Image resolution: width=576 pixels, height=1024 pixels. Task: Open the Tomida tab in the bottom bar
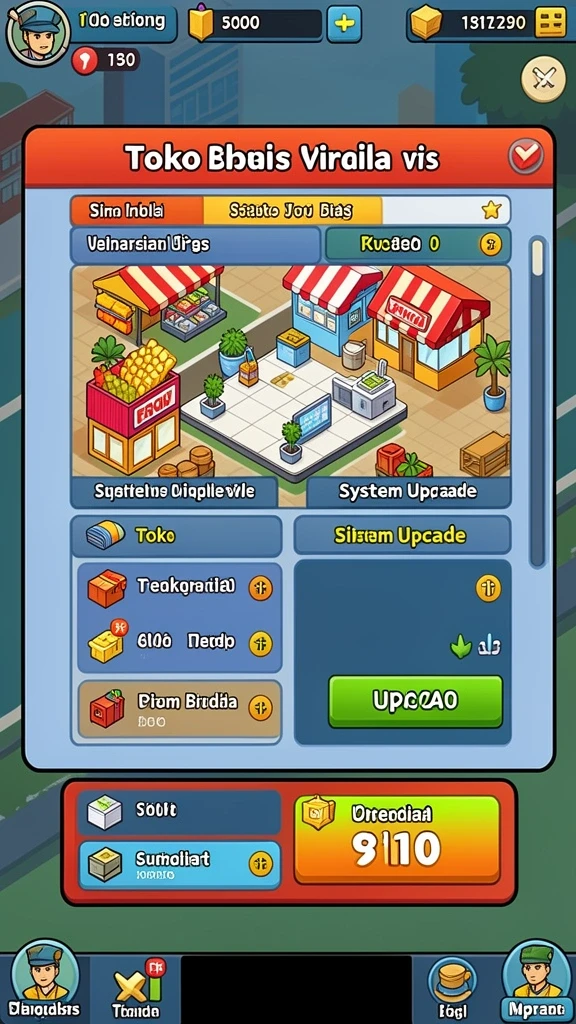pyautogui.click(x=135, y=989)
